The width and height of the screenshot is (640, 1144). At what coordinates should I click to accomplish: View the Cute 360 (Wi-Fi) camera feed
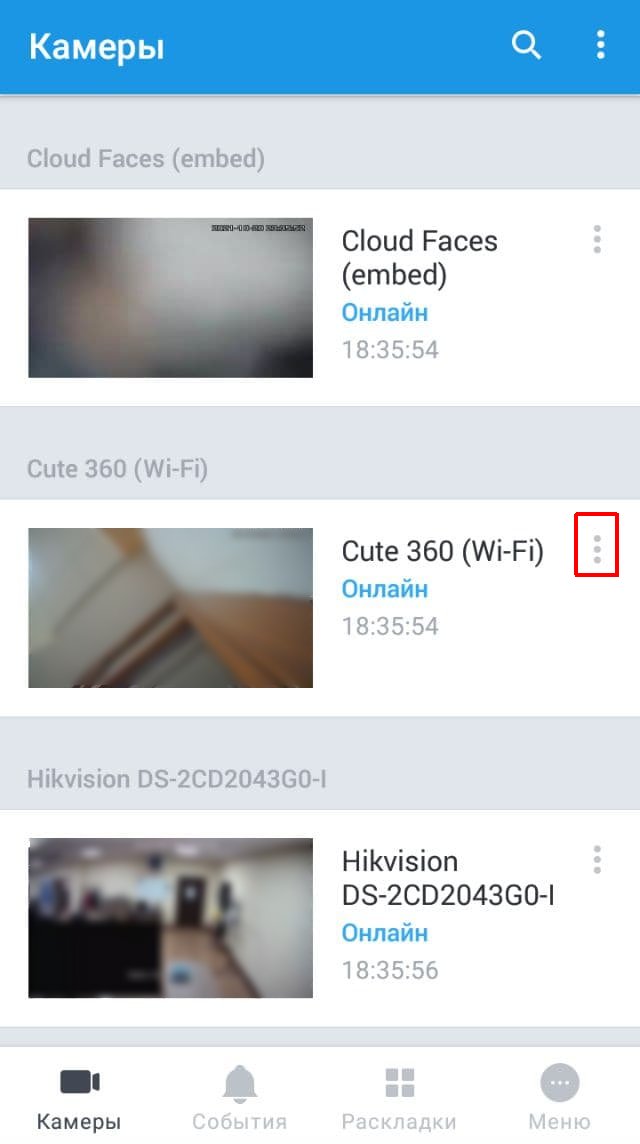coord(170,608)
